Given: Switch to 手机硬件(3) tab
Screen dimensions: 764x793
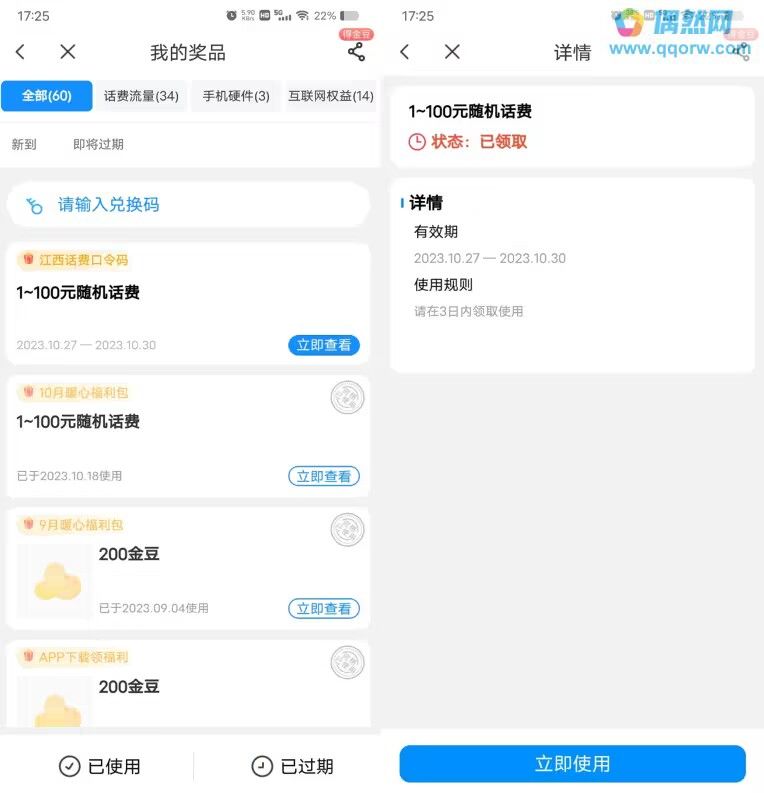Looking at the screenshot, I should (236, 96).
